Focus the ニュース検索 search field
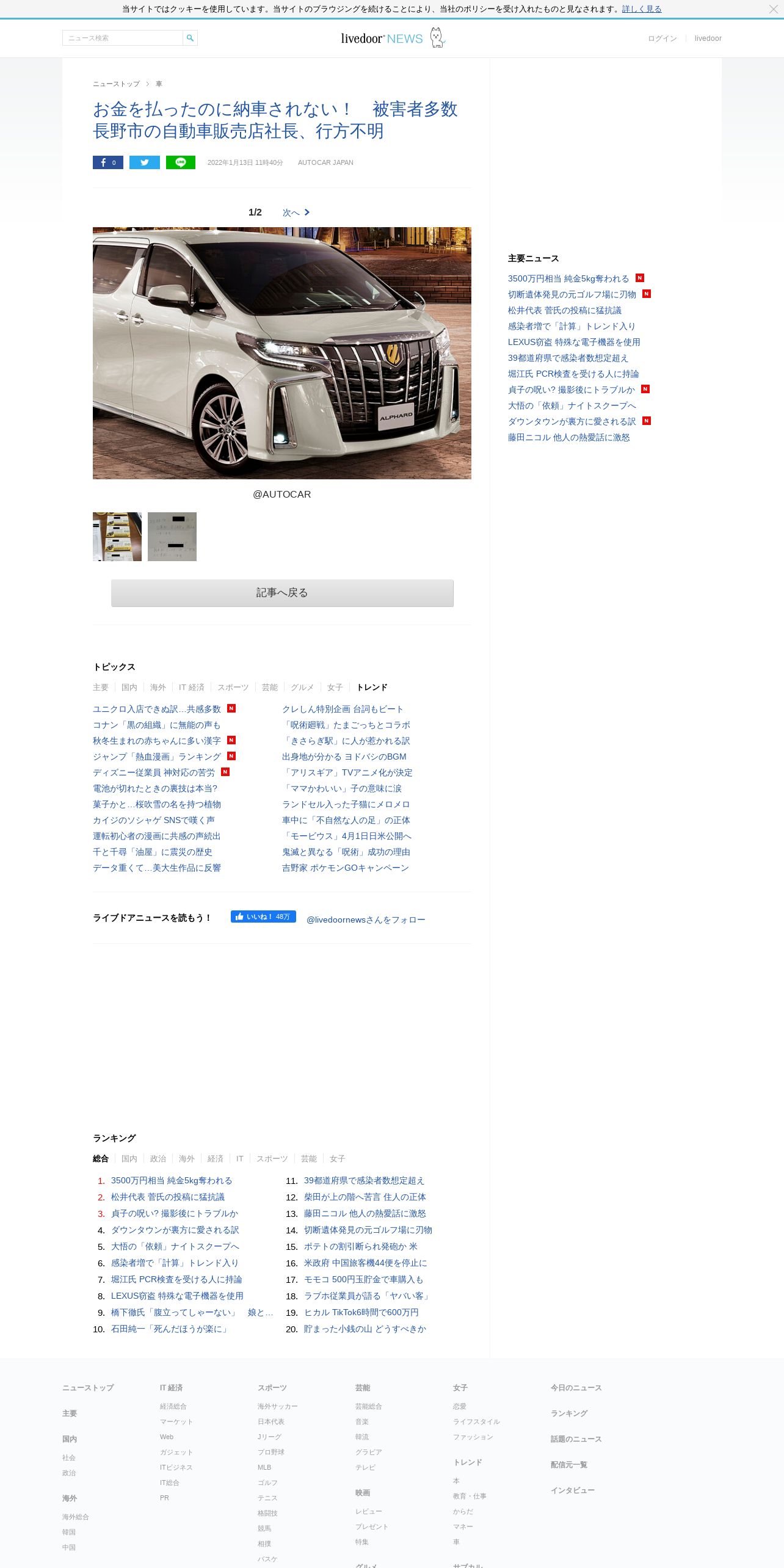The height and width of the screenshot is (1568, 784). [x=123, y=38]
